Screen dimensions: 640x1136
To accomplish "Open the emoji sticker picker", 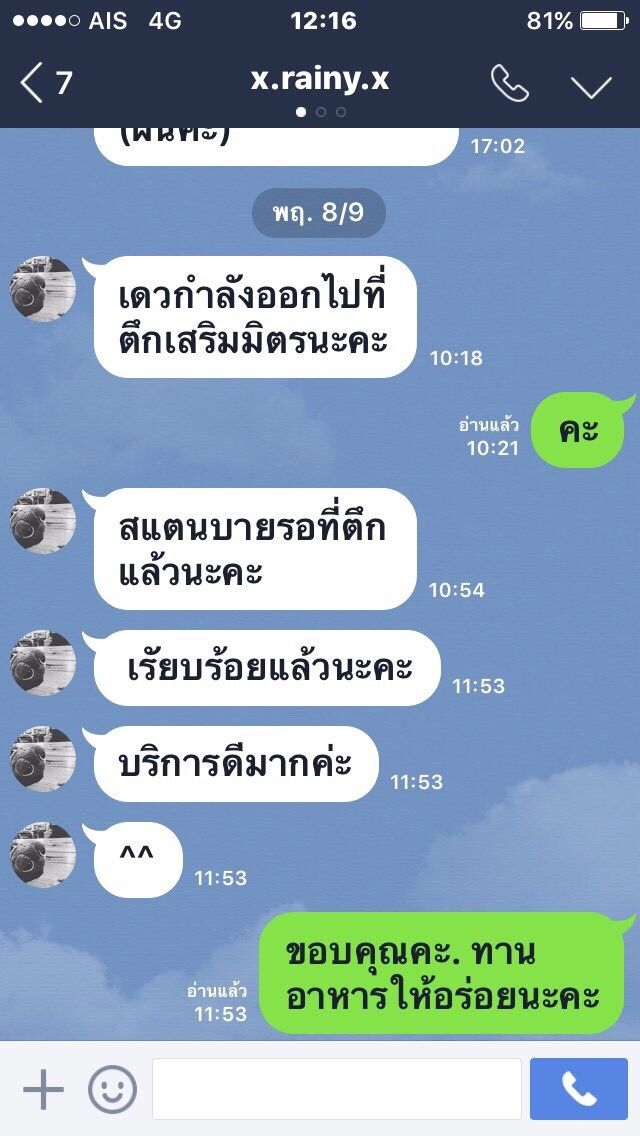I will coord(112,1089).
